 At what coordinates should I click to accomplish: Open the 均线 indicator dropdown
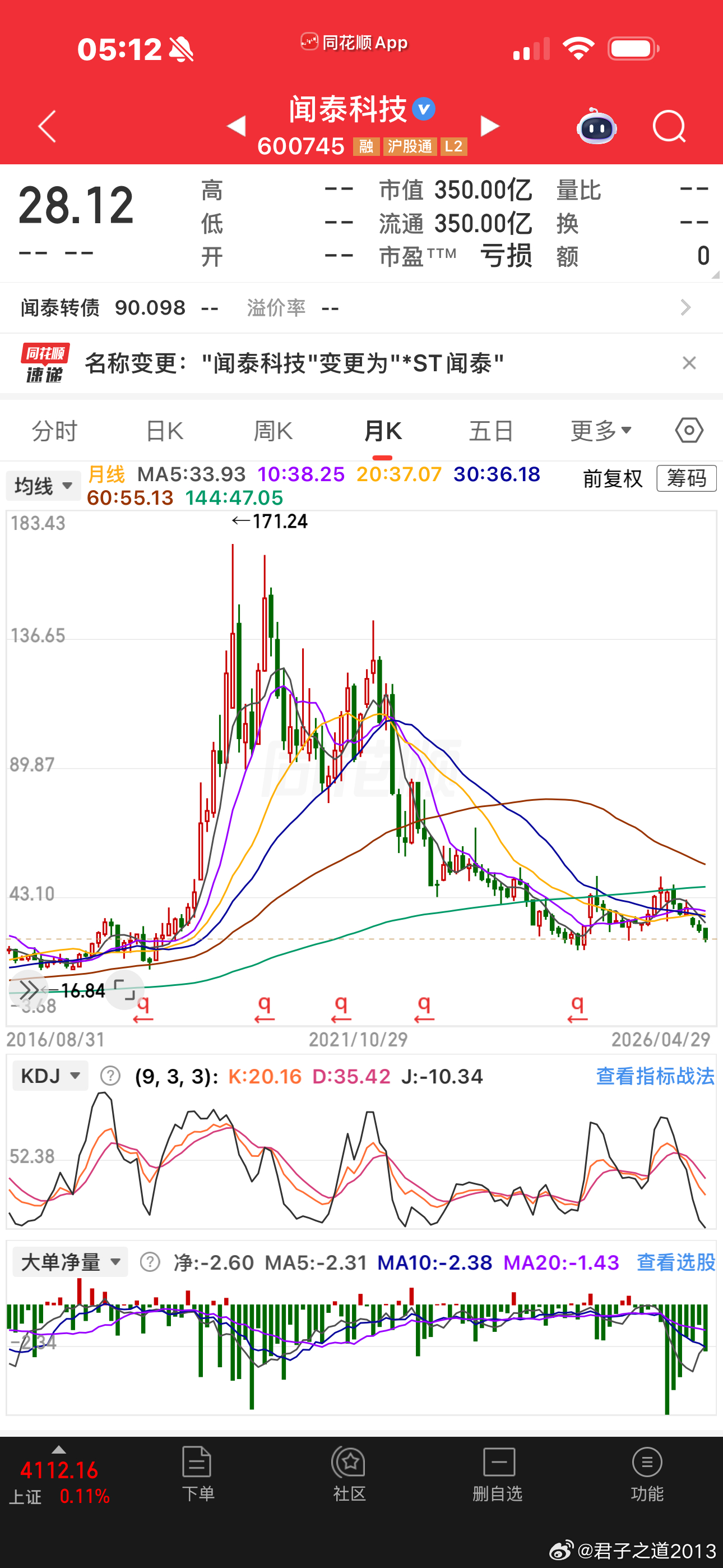point(43,486)
